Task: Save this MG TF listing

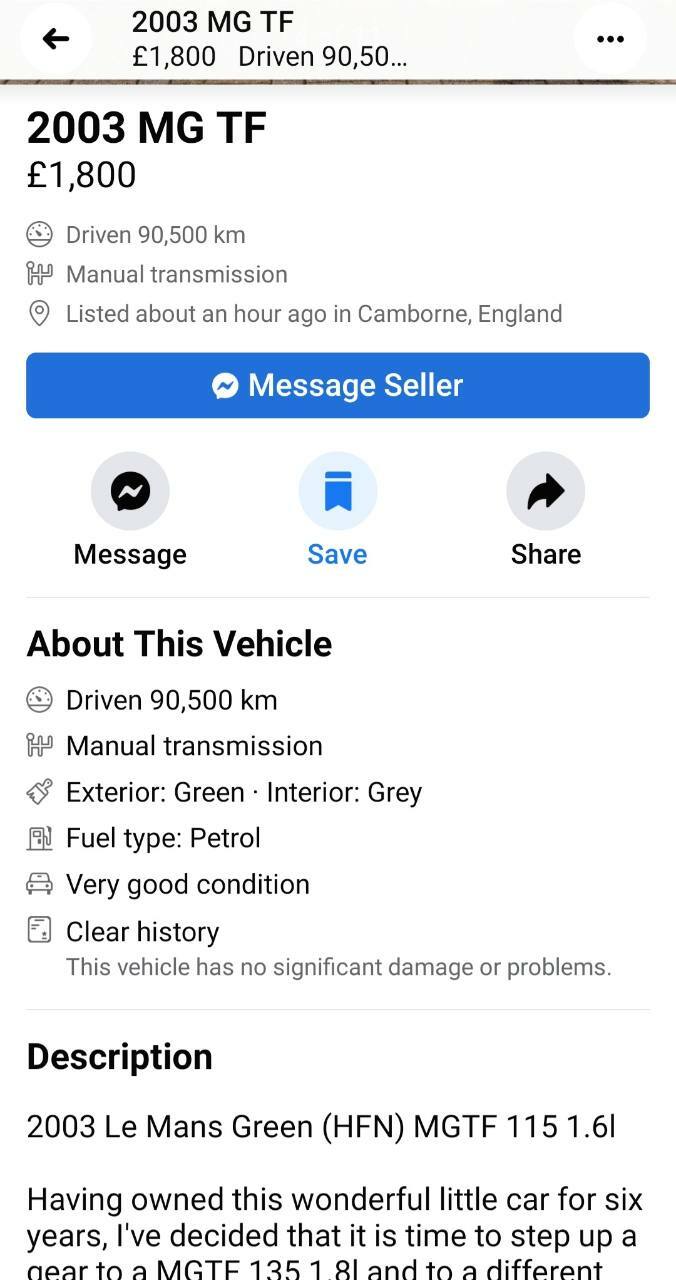Action: [x=338, y=491]
